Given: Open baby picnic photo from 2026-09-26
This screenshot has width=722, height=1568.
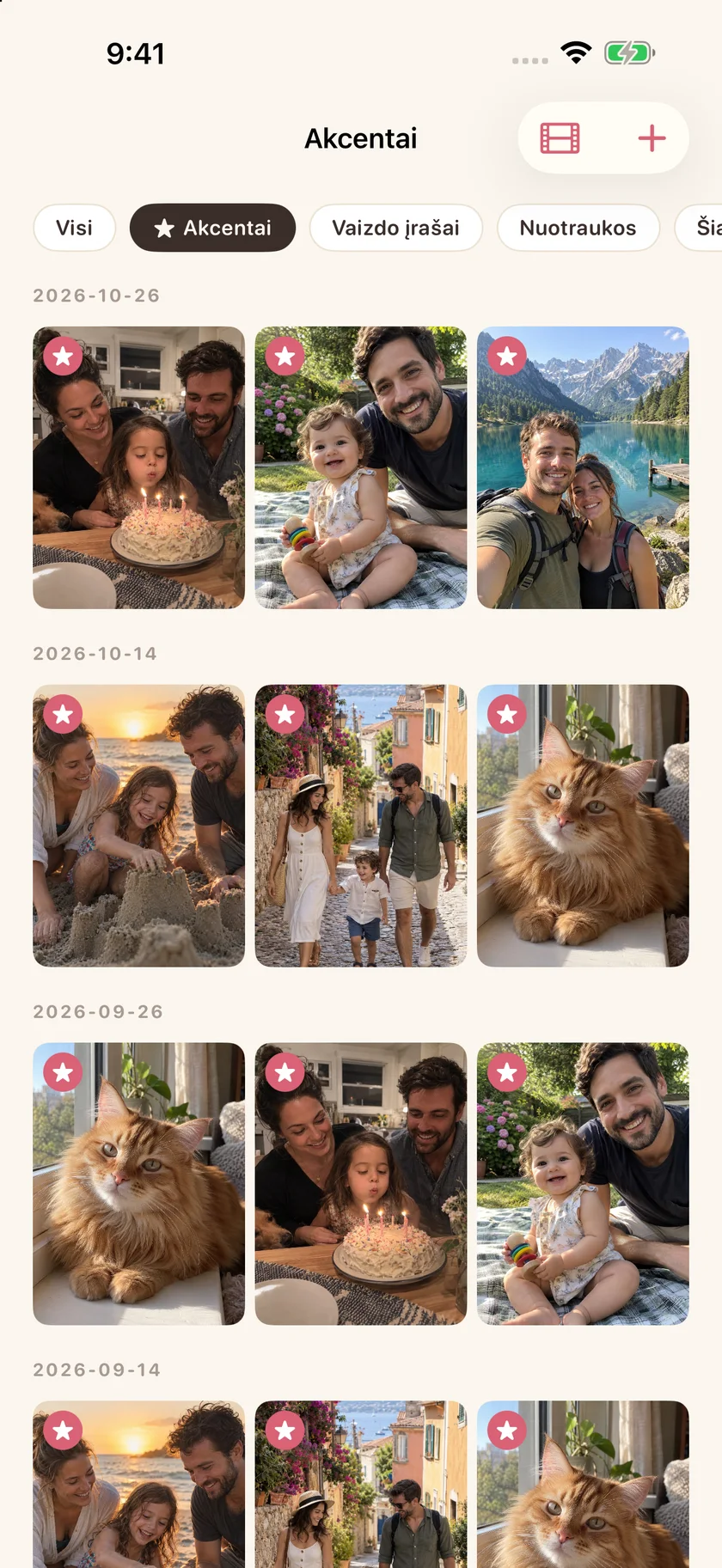Looking at the screenshot, I should coord(583,1184).
